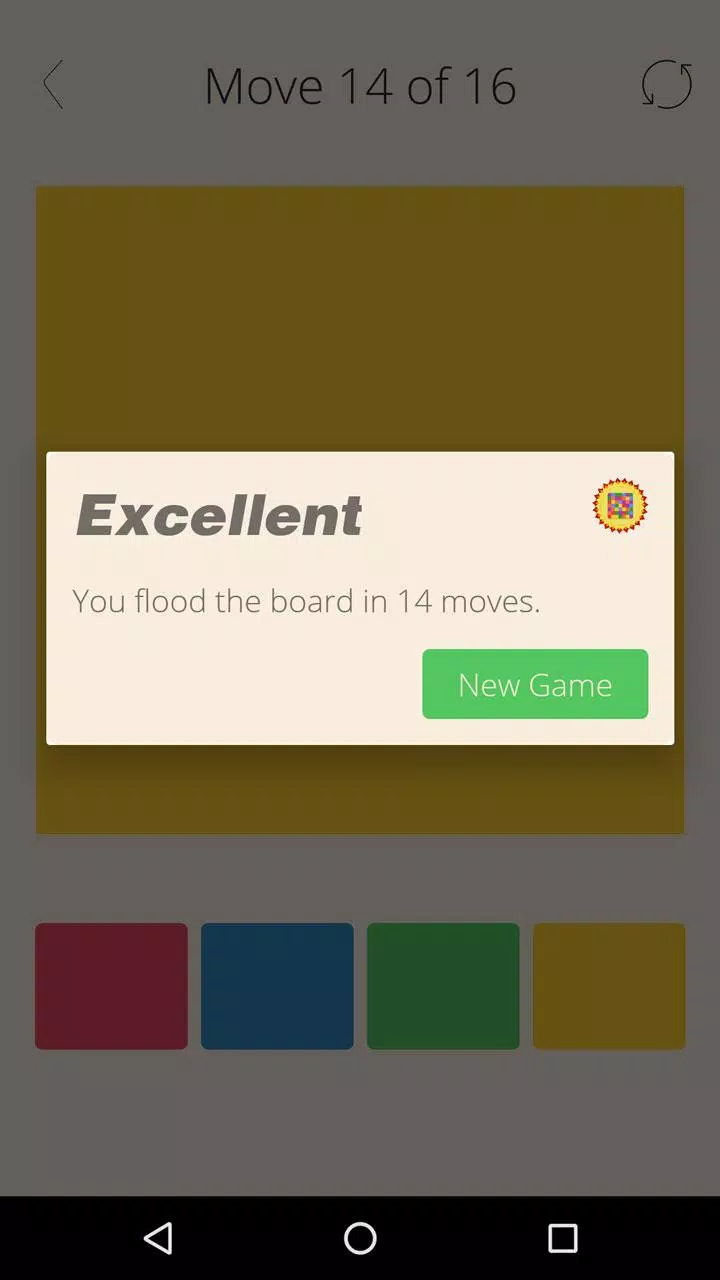Tap the system home button
720x1280 pixels.
coord(360,1238)
